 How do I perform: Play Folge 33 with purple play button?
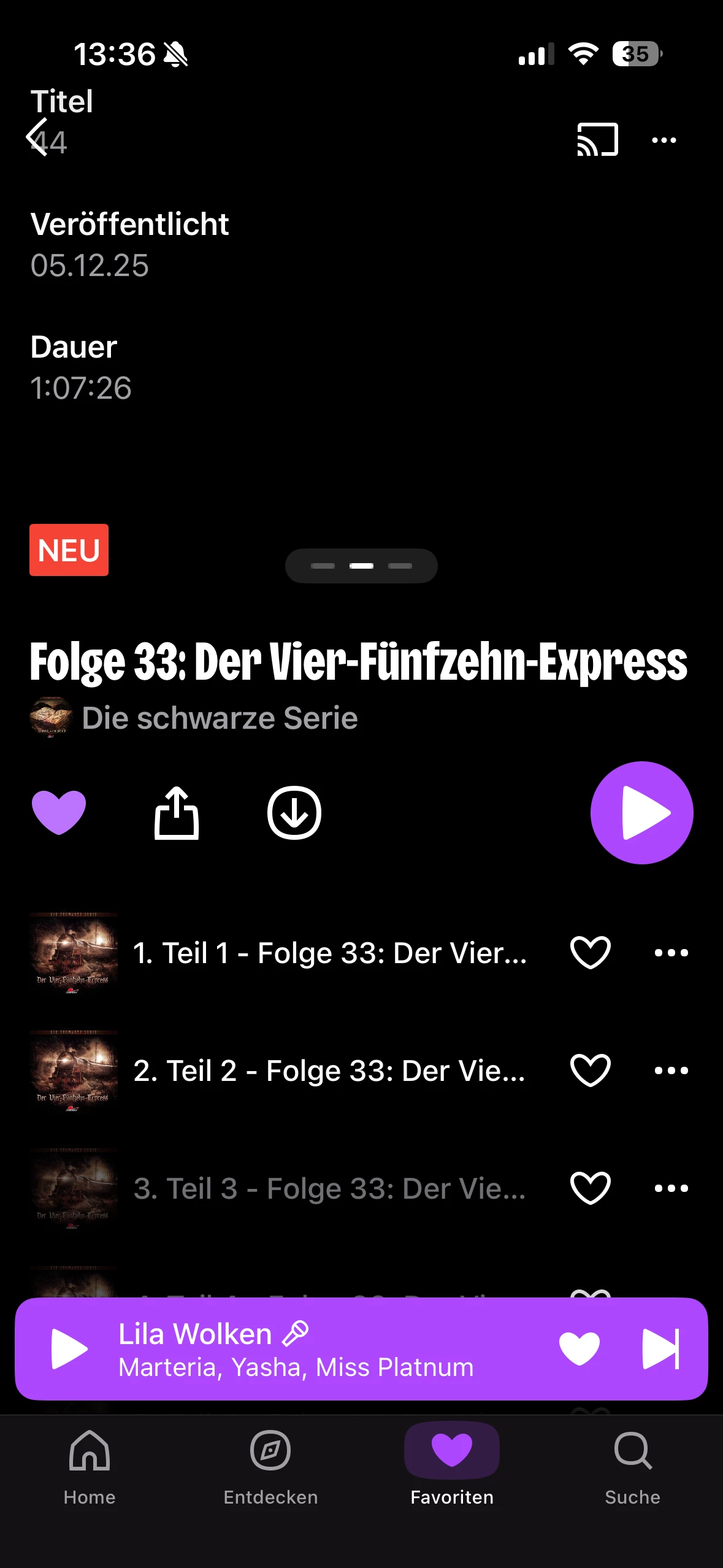pos(641,812)
